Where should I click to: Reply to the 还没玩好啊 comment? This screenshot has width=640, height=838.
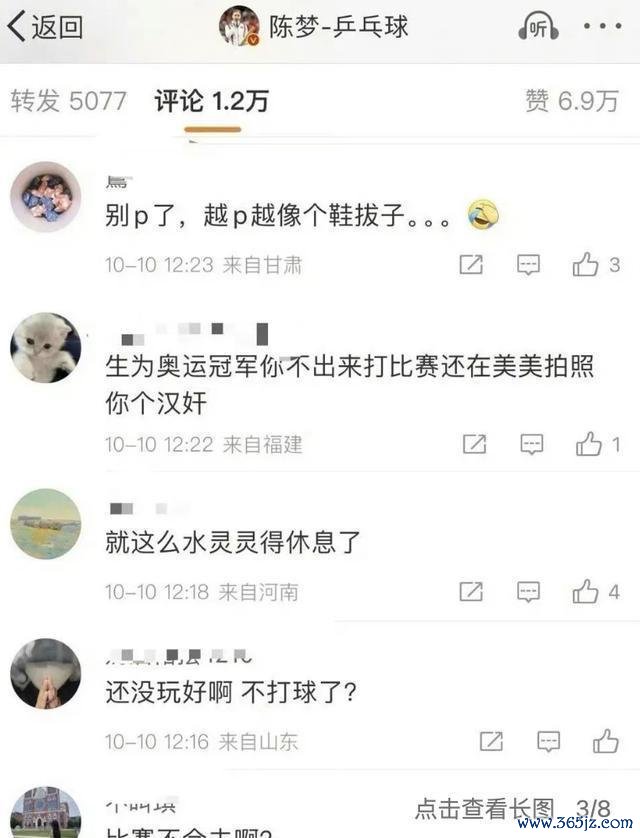(548, 741)
